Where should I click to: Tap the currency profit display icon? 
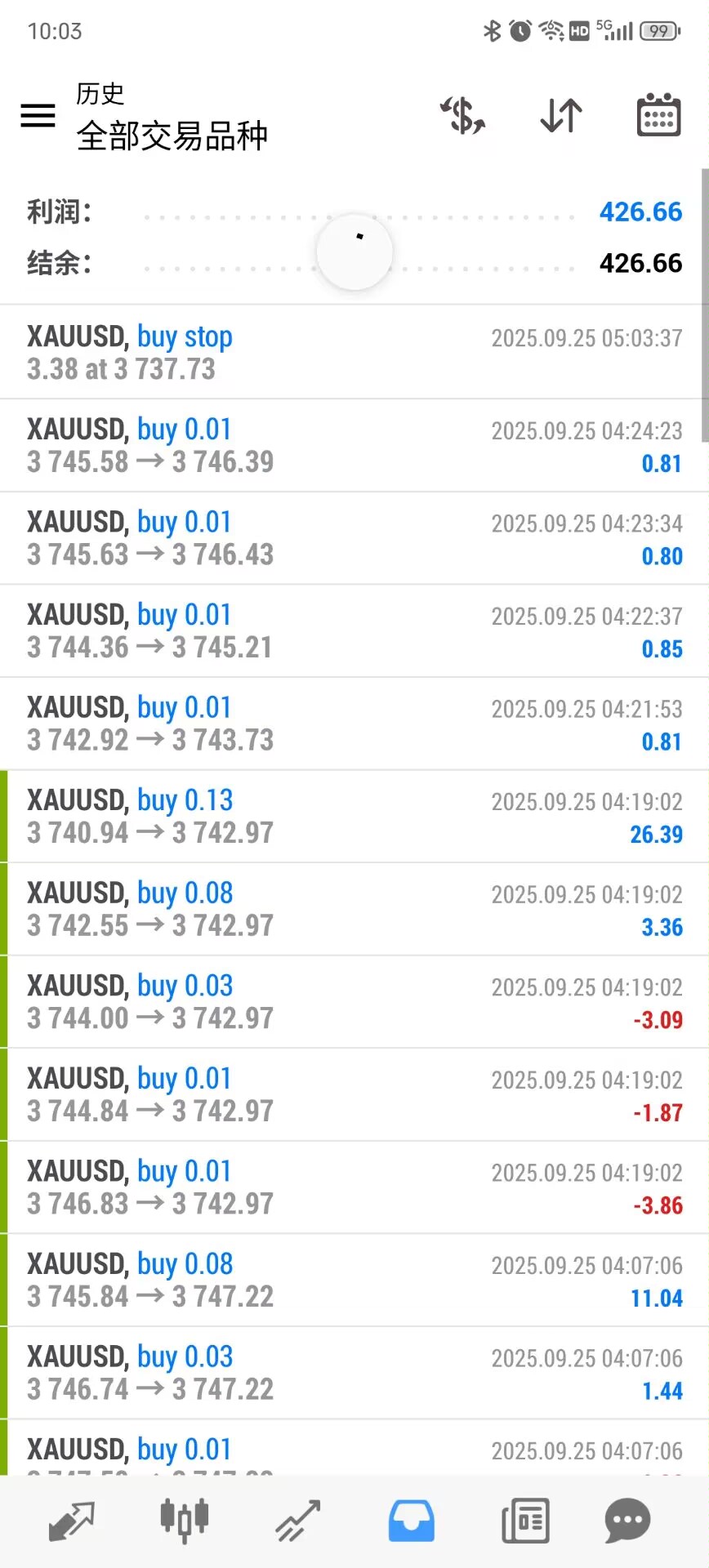462,115
